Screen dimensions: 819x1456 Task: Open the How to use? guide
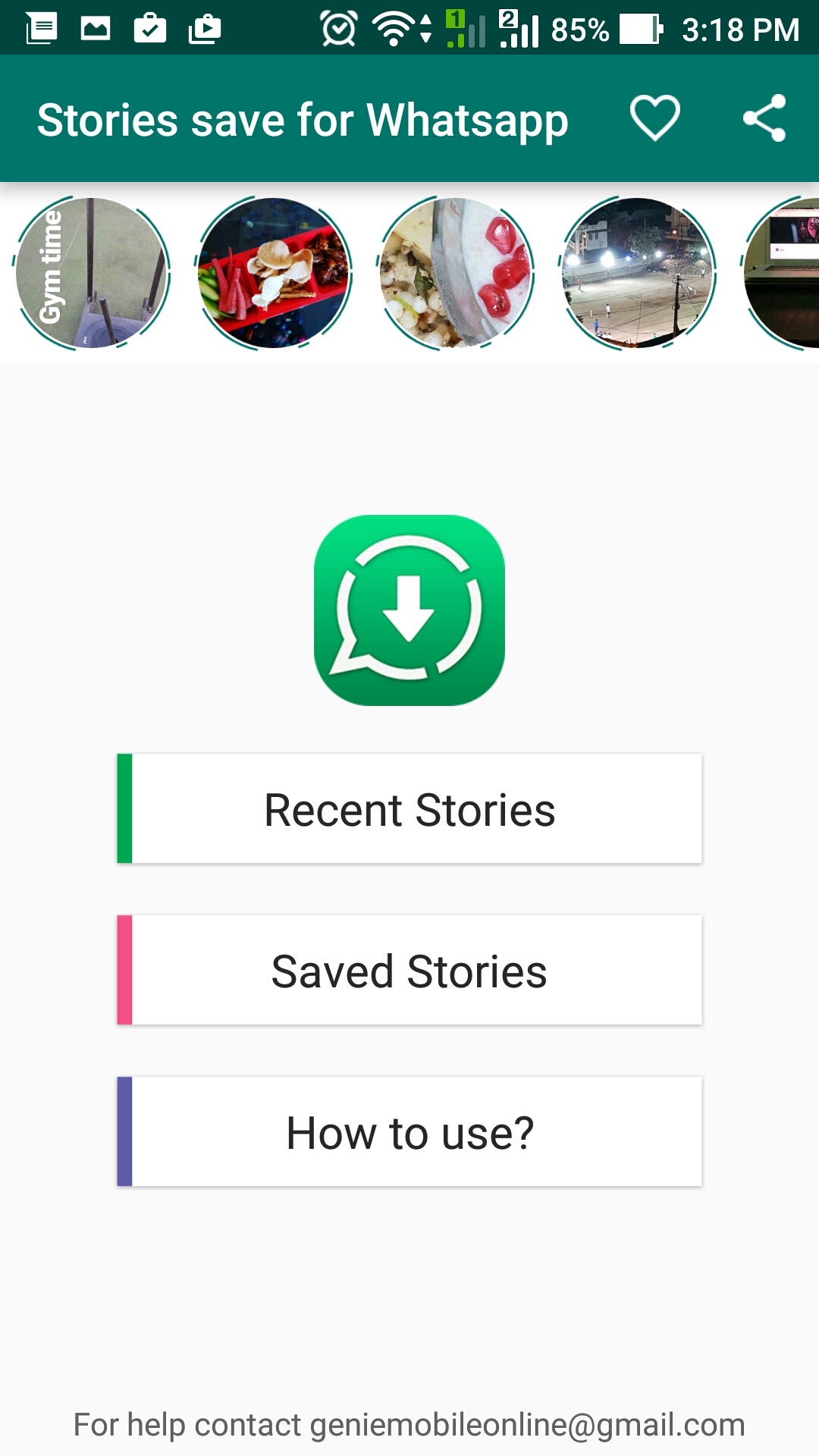(409, 1131)
